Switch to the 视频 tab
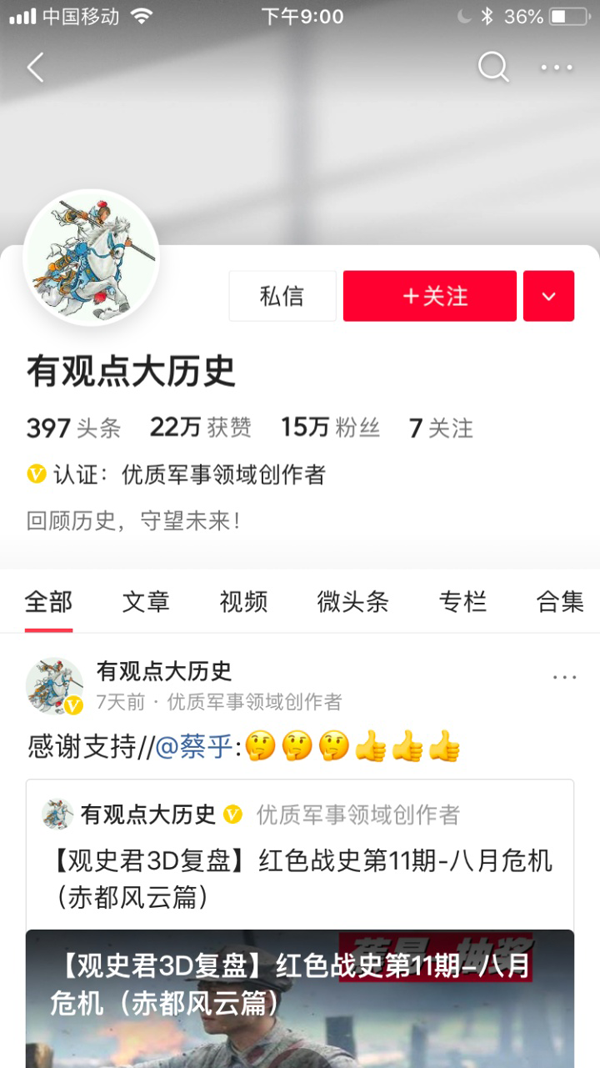This screenshot has width=600, height=1068. pos(244,601)
